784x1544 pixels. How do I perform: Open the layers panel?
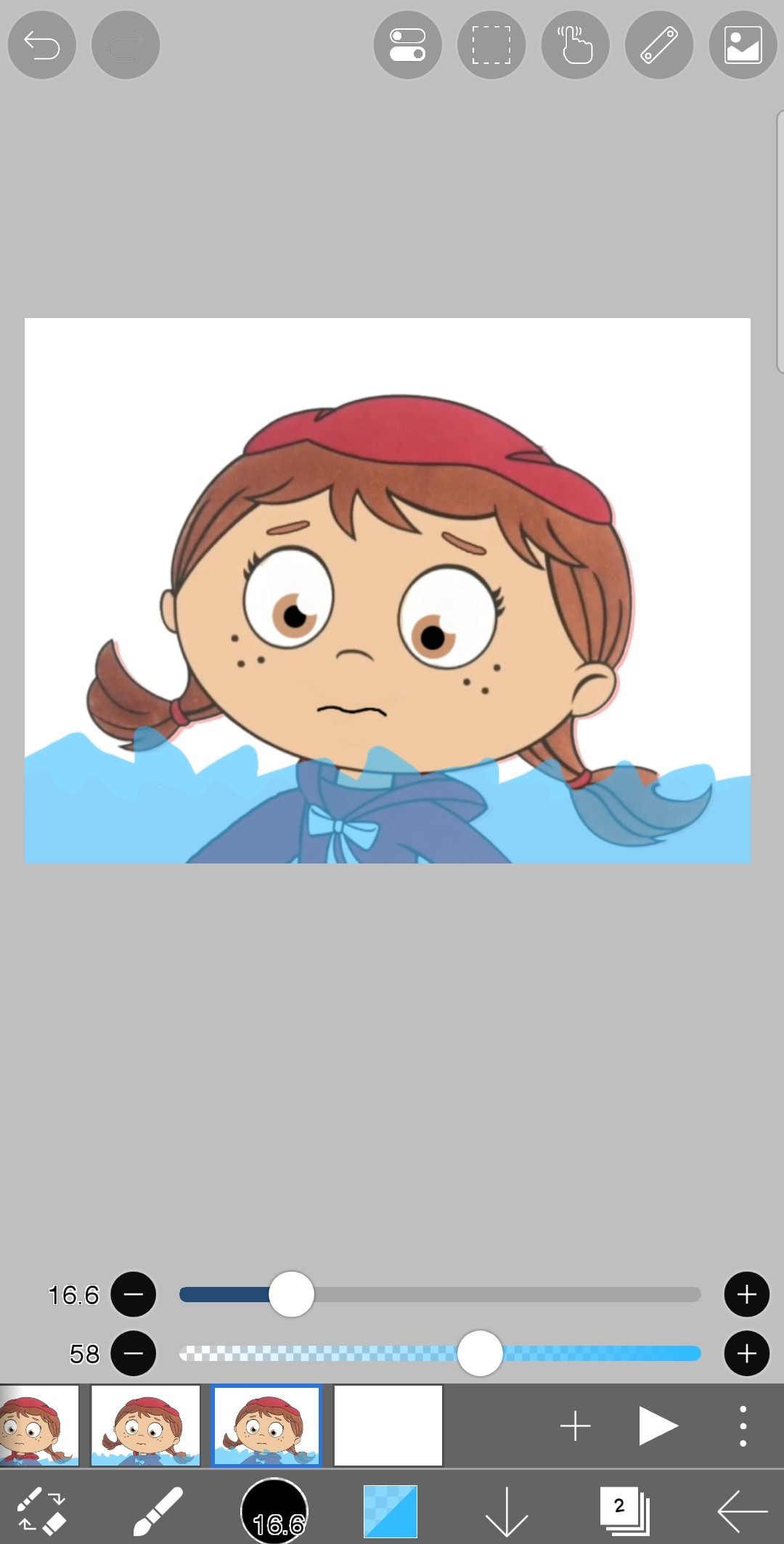click(x=624, y=1511)
